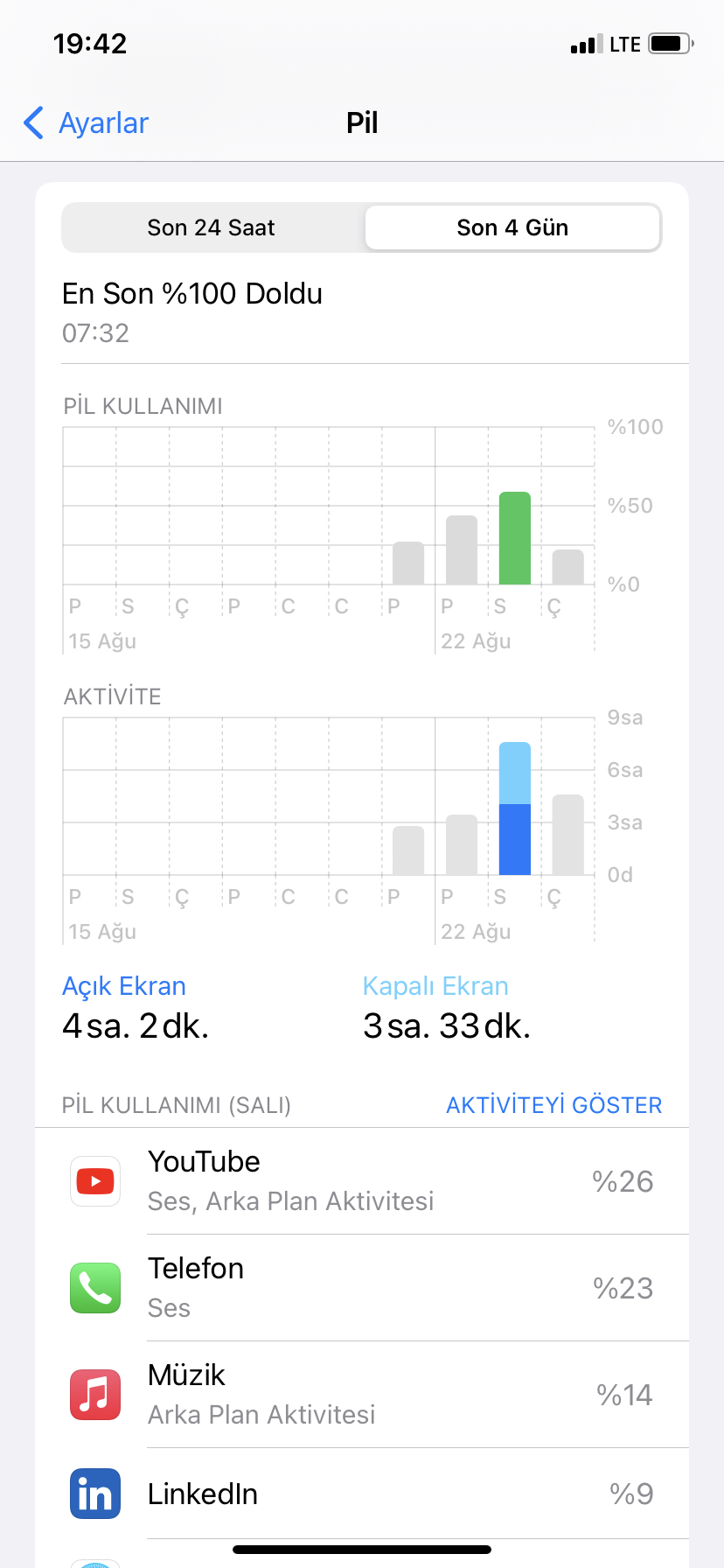Select the Son 4 Gün segment
724x1568 pixels.
[512, 227]
